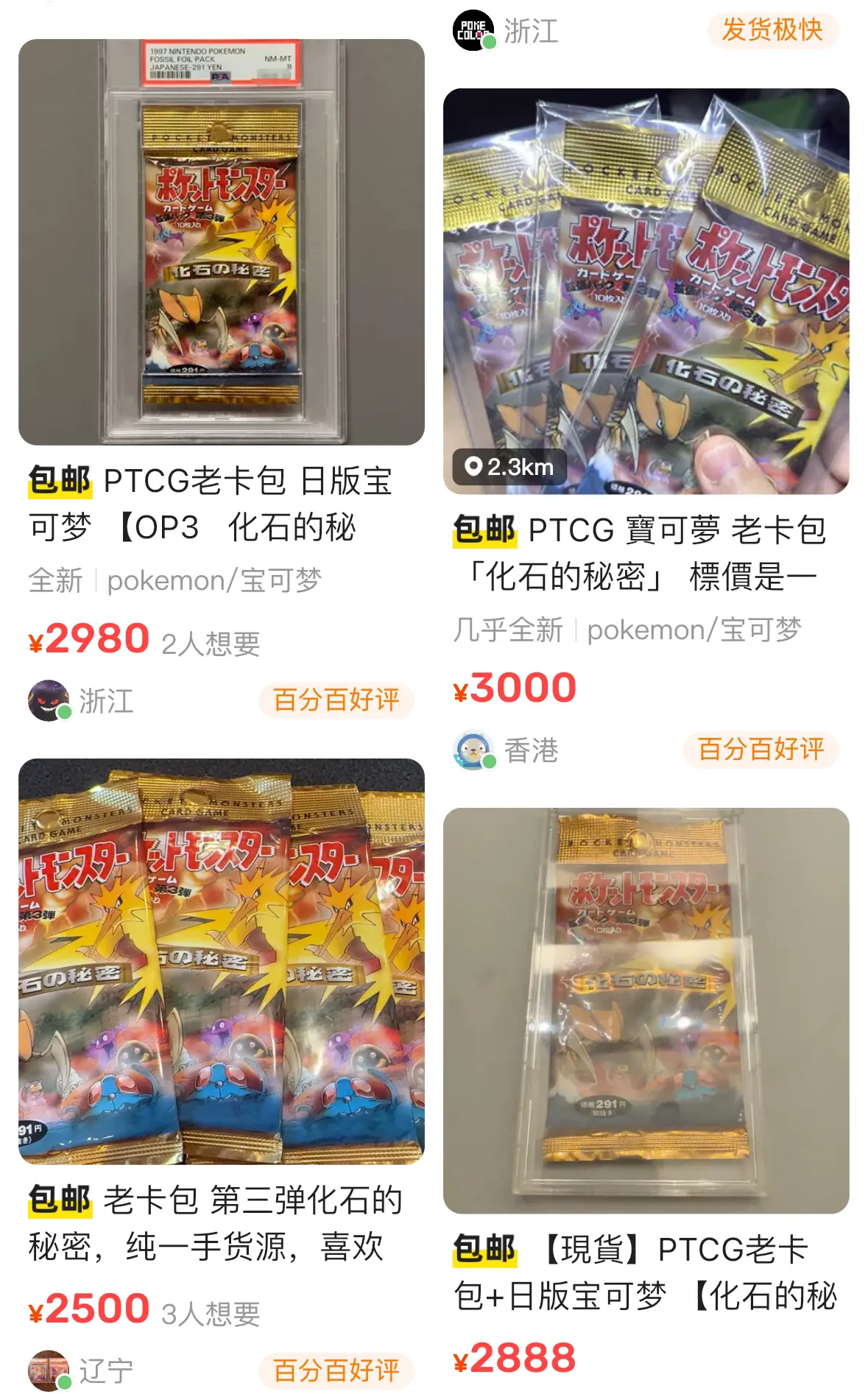View the 香港 seller's avatar
Image resolution: width=868 pixels, height=1394 pixels.
[x=473, y=750]
